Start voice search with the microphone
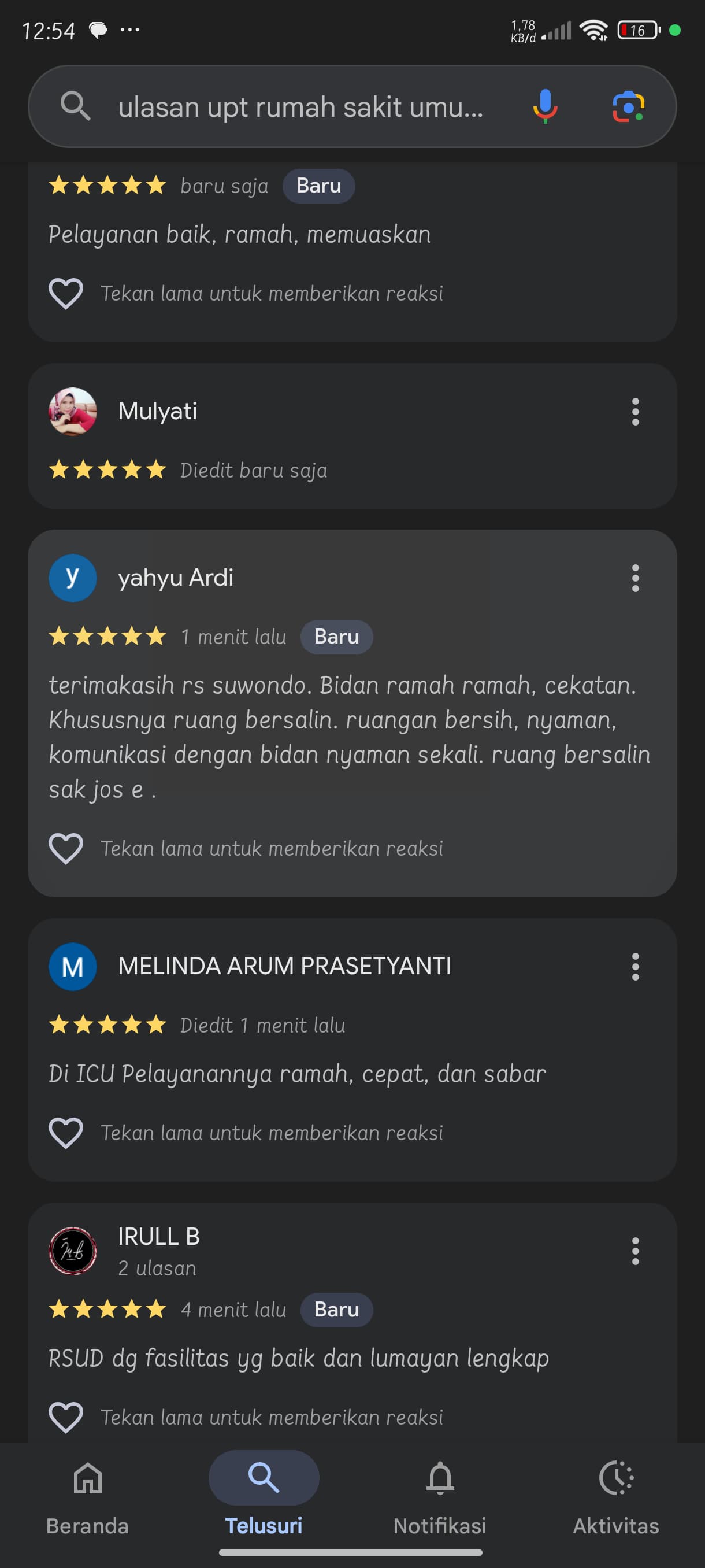 544,106
